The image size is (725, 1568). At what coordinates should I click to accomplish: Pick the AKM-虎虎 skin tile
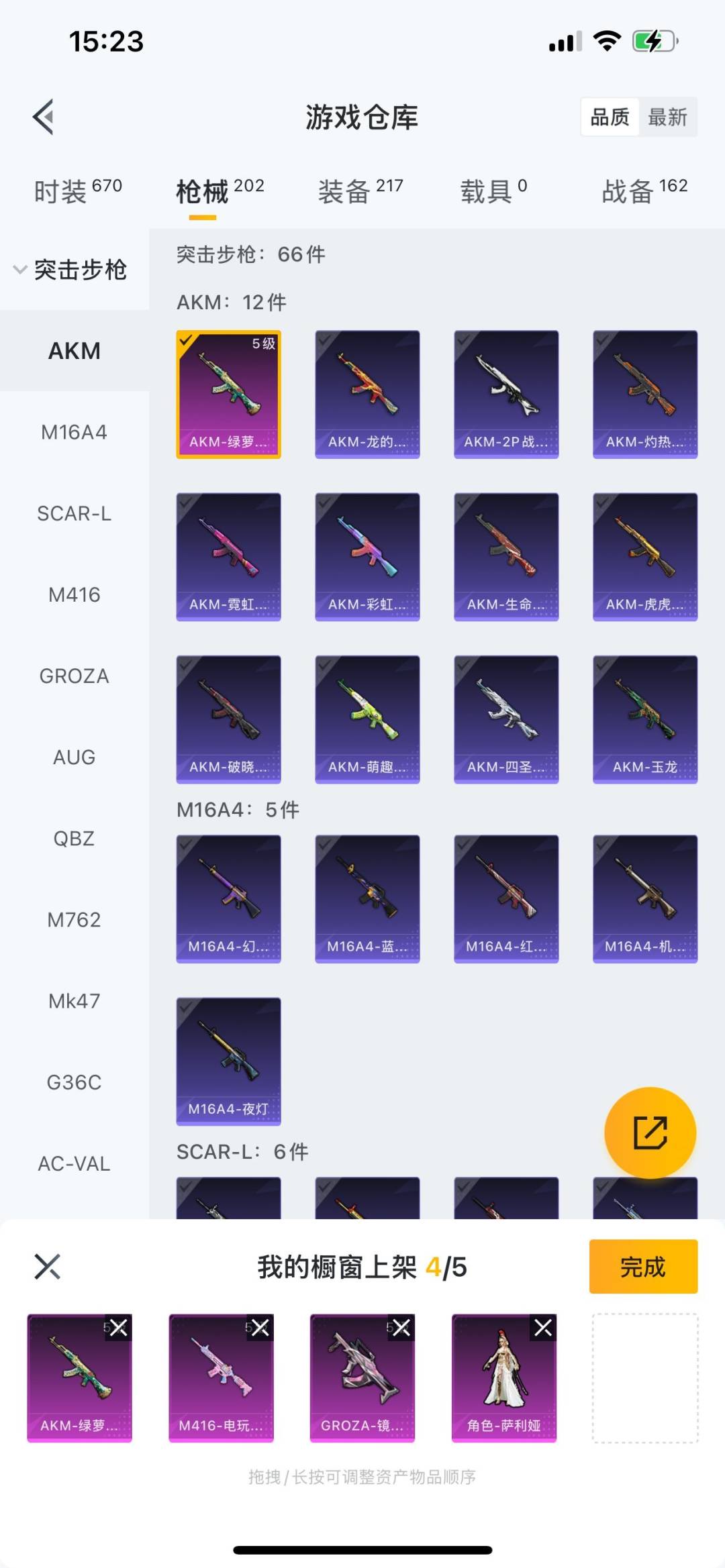click(x=644, y=557)
